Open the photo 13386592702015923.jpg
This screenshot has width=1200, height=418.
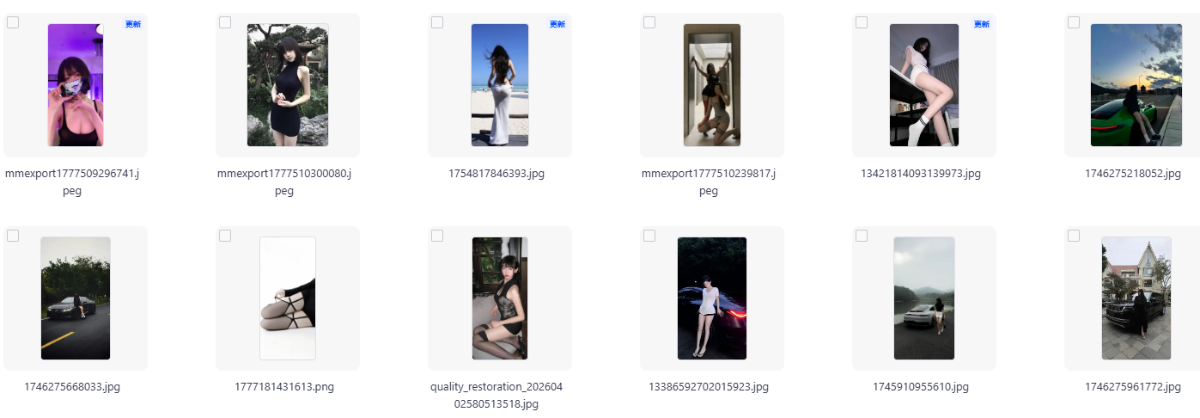click(711, 298)
